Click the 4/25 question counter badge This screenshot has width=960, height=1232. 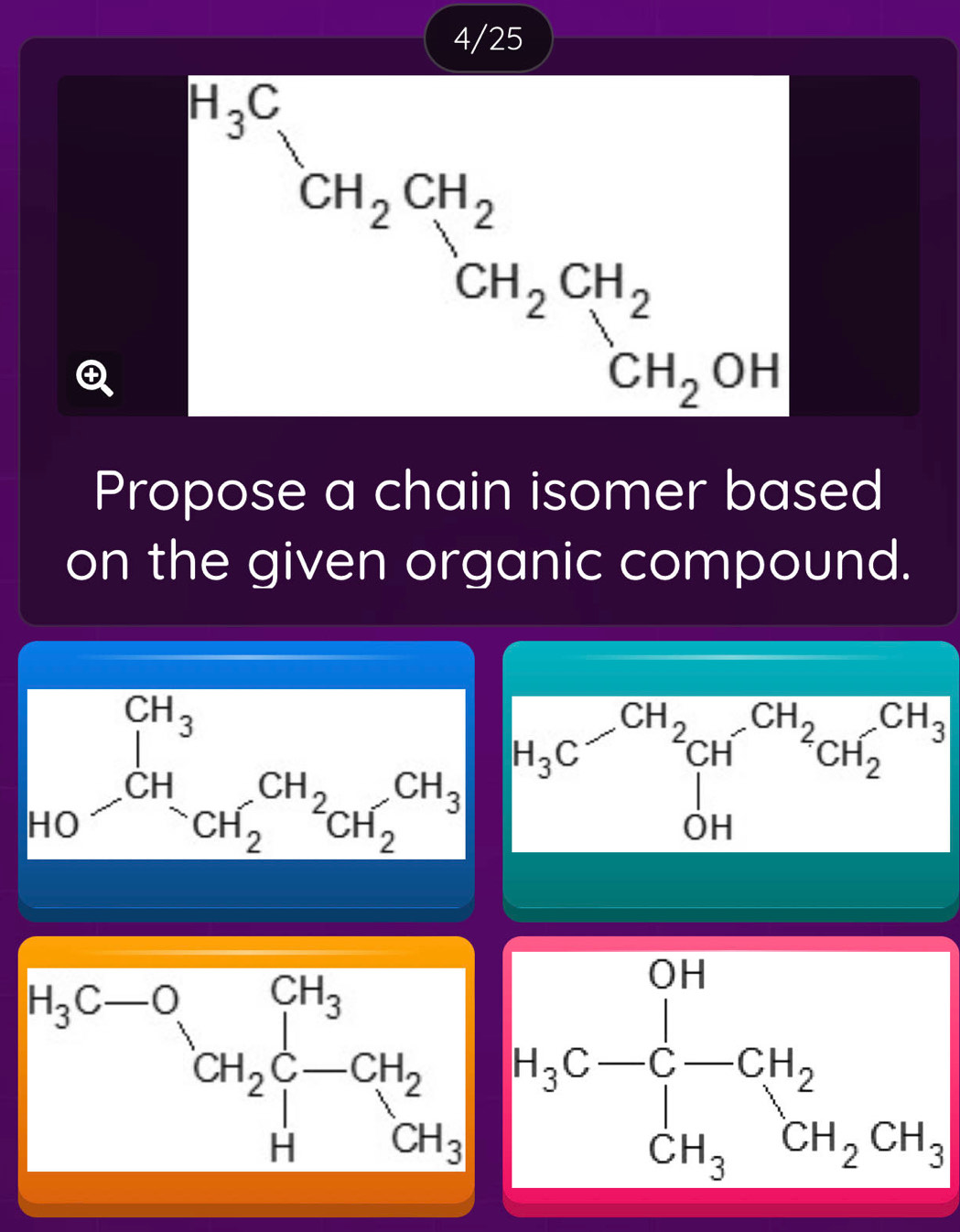[488, 38]
